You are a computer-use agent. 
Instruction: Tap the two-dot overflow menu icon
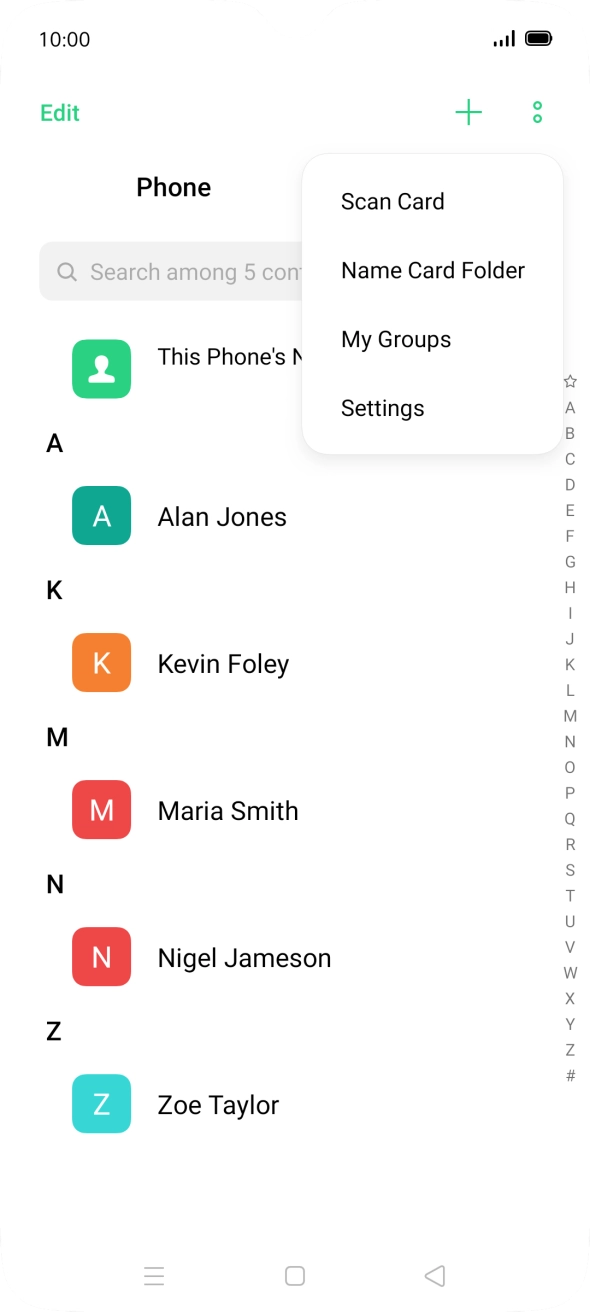tap(537, 112)
